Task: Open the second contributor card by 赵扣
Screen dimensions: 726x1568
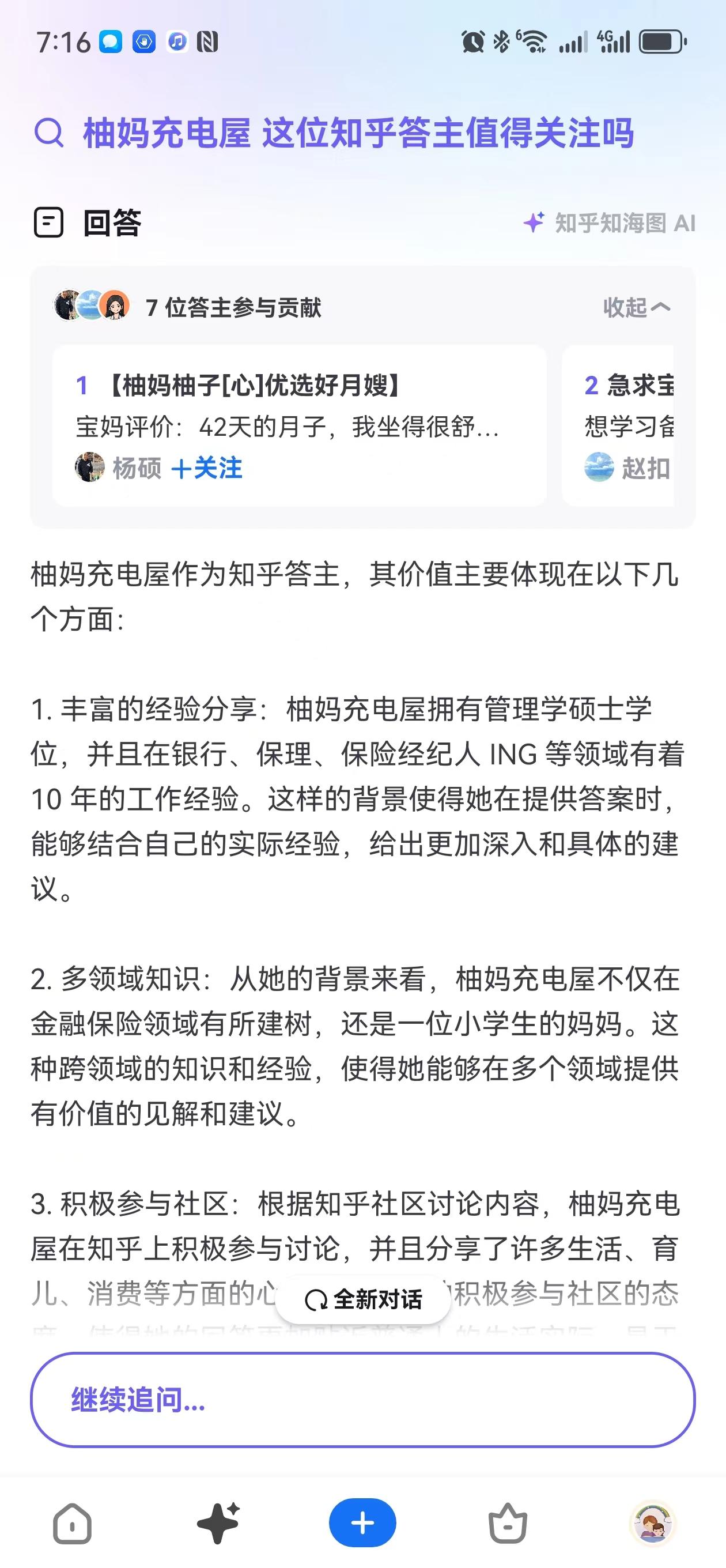Action: click(x=618, y=425)
